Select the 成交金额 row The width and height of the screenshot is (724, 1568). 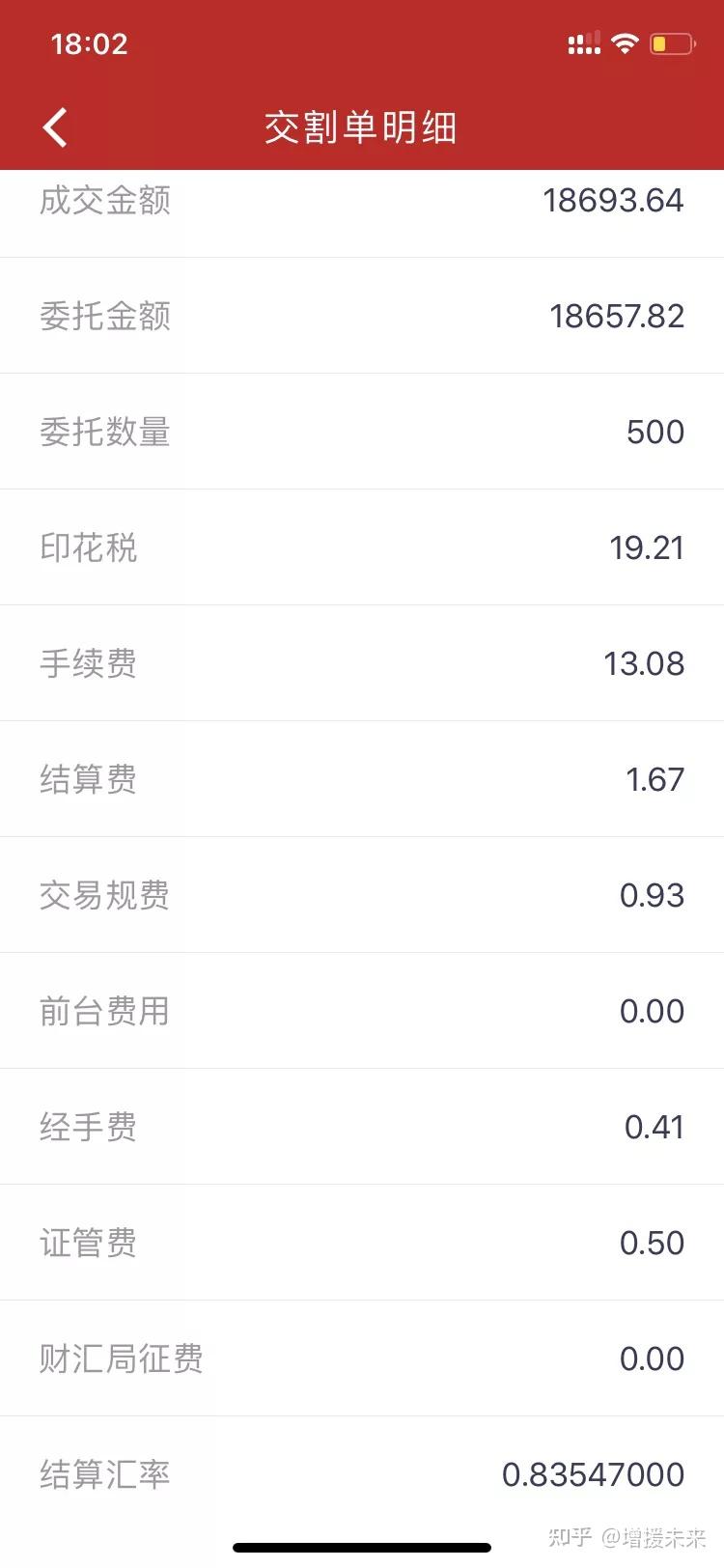click(362, 200)
